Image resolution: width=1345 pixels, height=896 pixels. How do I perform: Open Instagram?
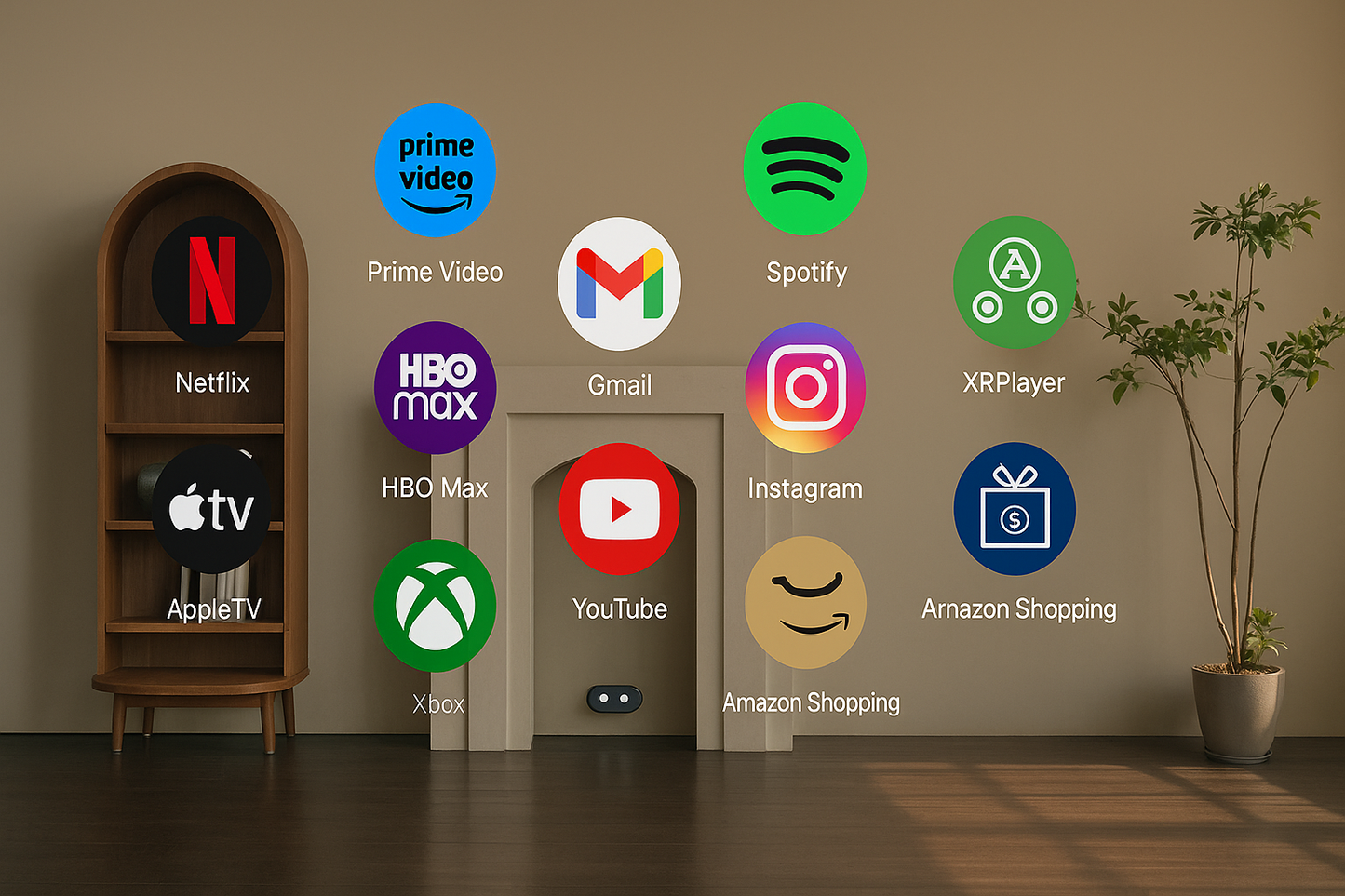(x=805, y=388)
